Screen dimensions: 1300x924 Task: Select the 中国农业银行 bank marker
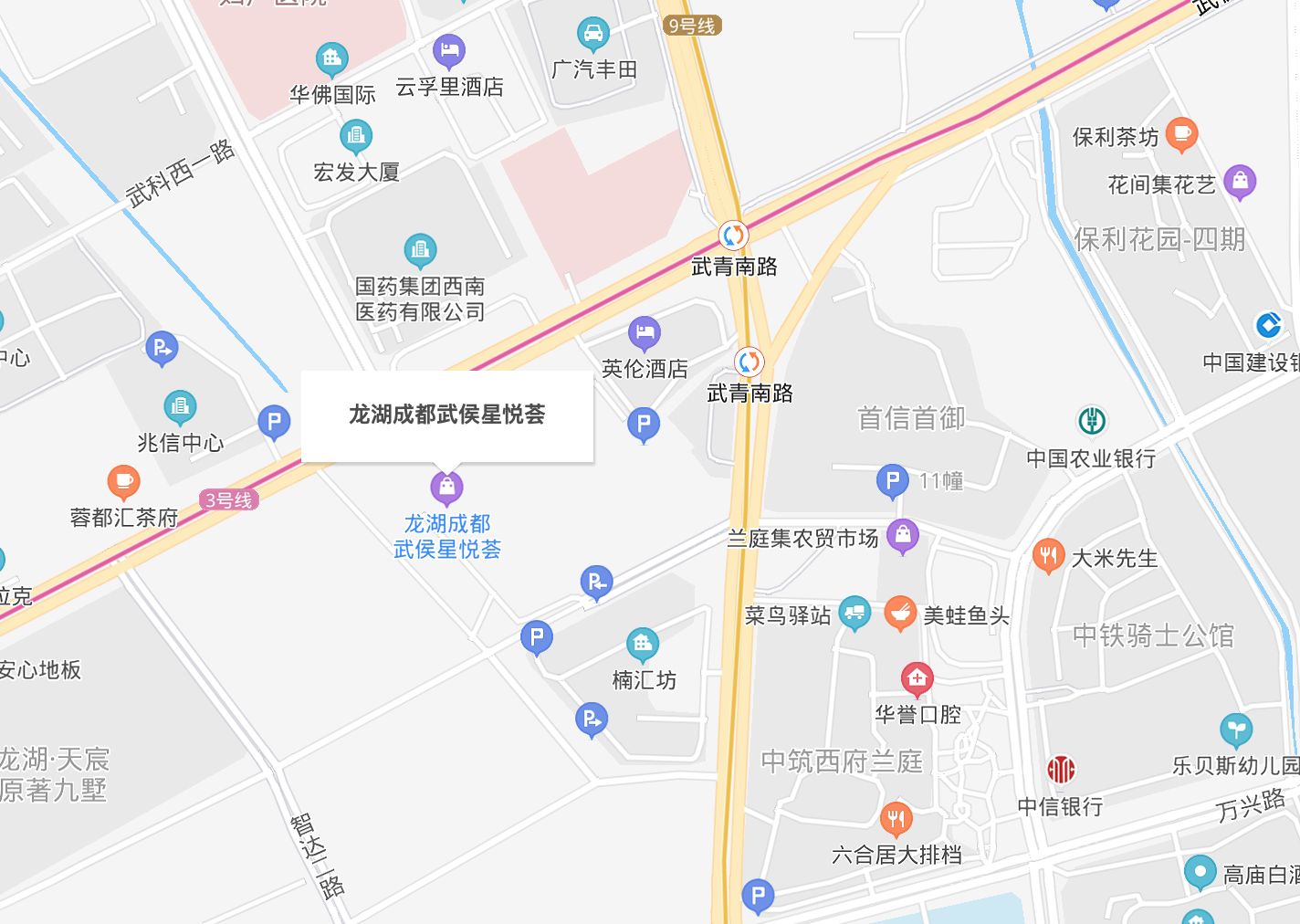(1092, 421)
